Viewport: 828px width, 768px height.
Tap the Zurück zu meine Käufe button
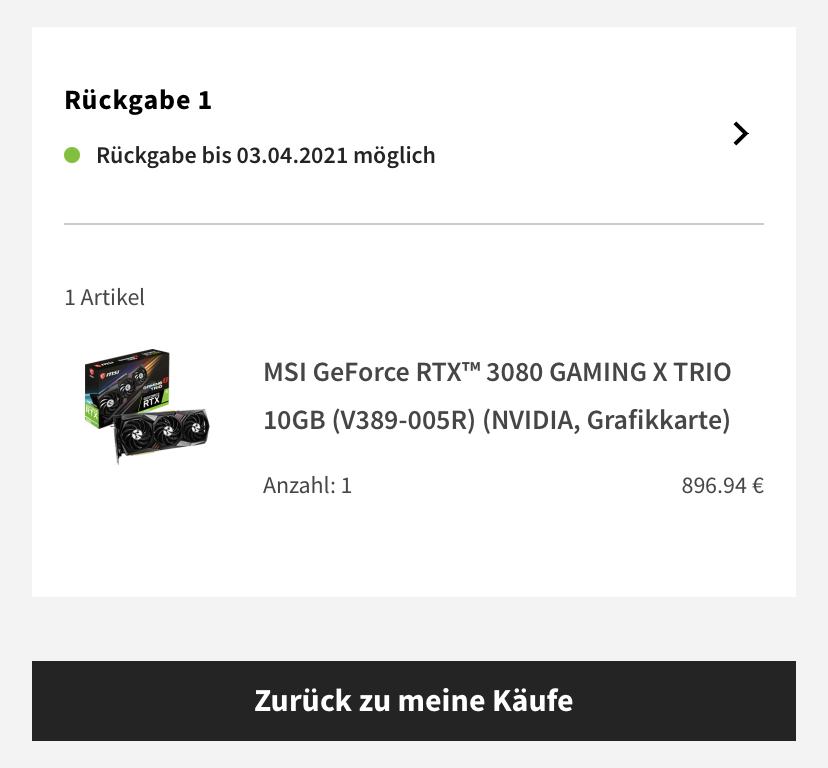pos(413,700)
